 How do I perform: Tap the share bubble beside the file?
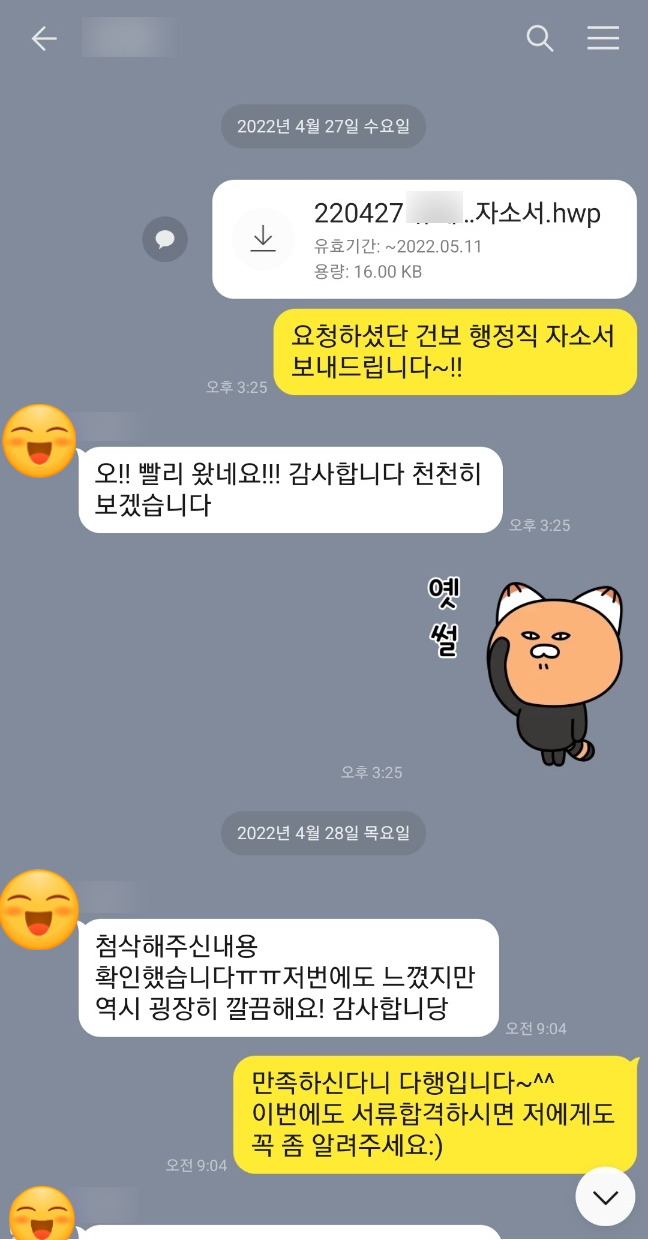(x=165, y=238)
